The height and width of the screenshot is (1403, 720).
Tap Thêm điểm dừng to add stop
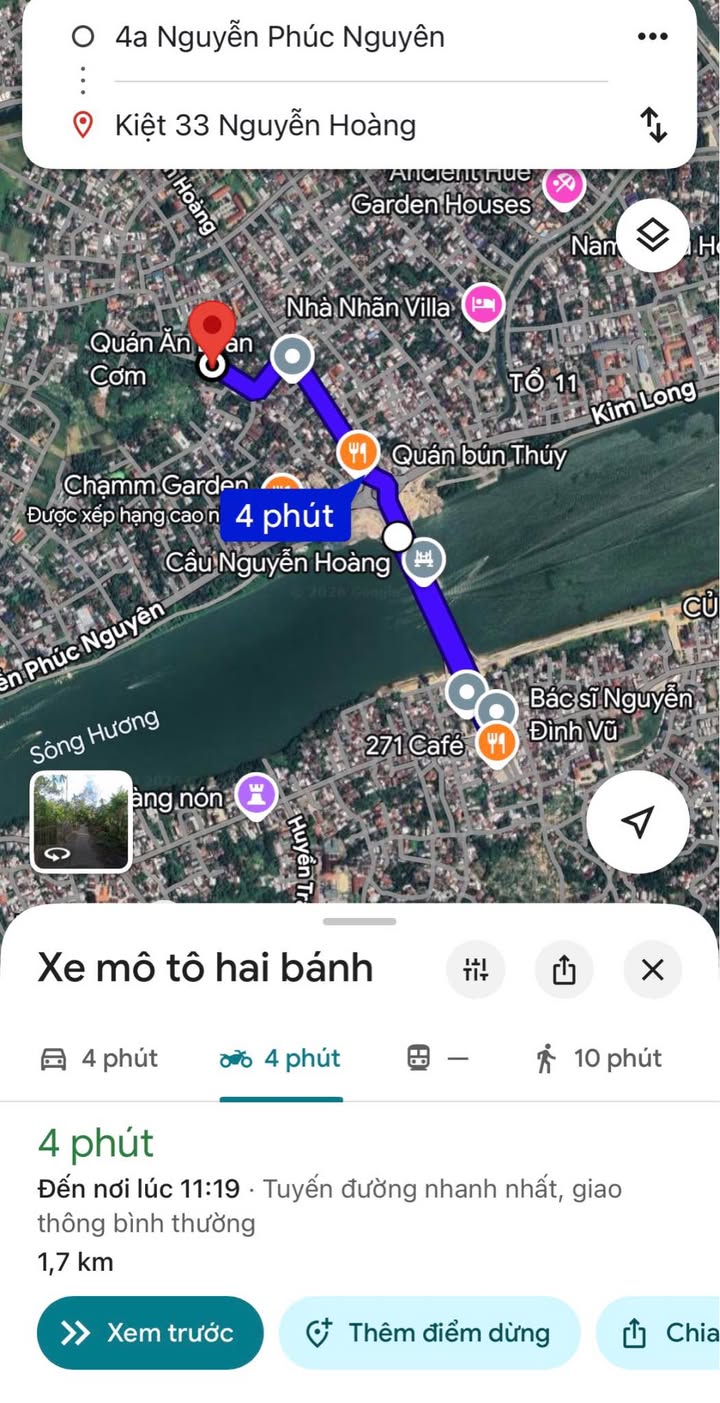click(429, 1333)
